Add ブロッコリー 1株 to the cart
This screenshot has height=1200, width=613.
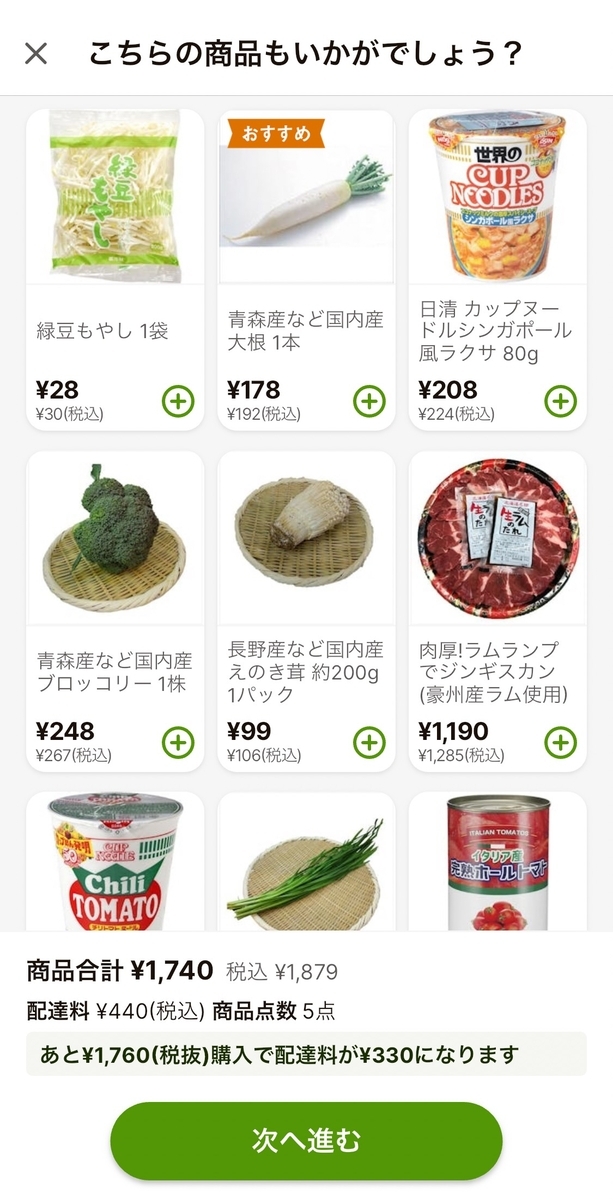coord(178,743)
